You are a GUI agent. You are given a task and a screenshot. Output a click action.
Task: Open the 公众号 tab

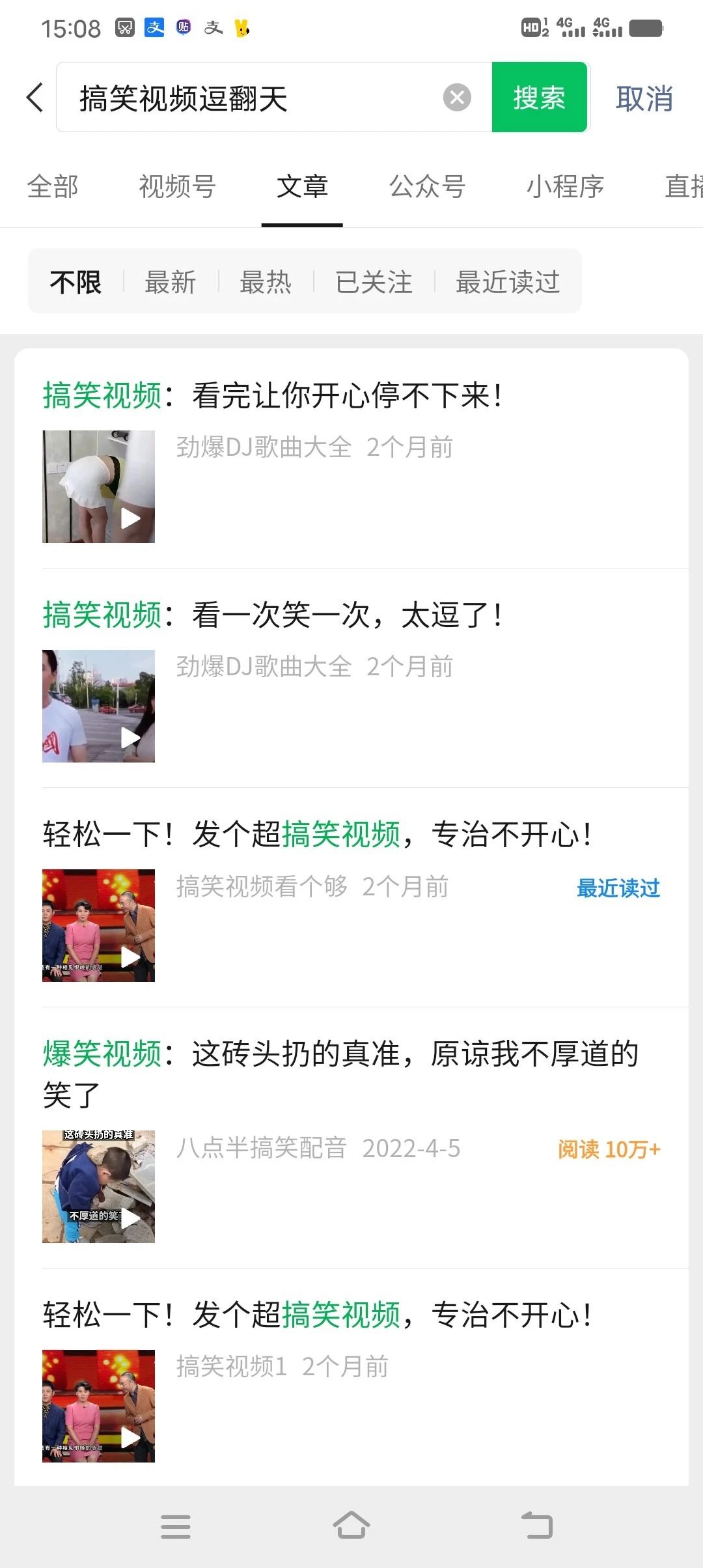point(427,187)
